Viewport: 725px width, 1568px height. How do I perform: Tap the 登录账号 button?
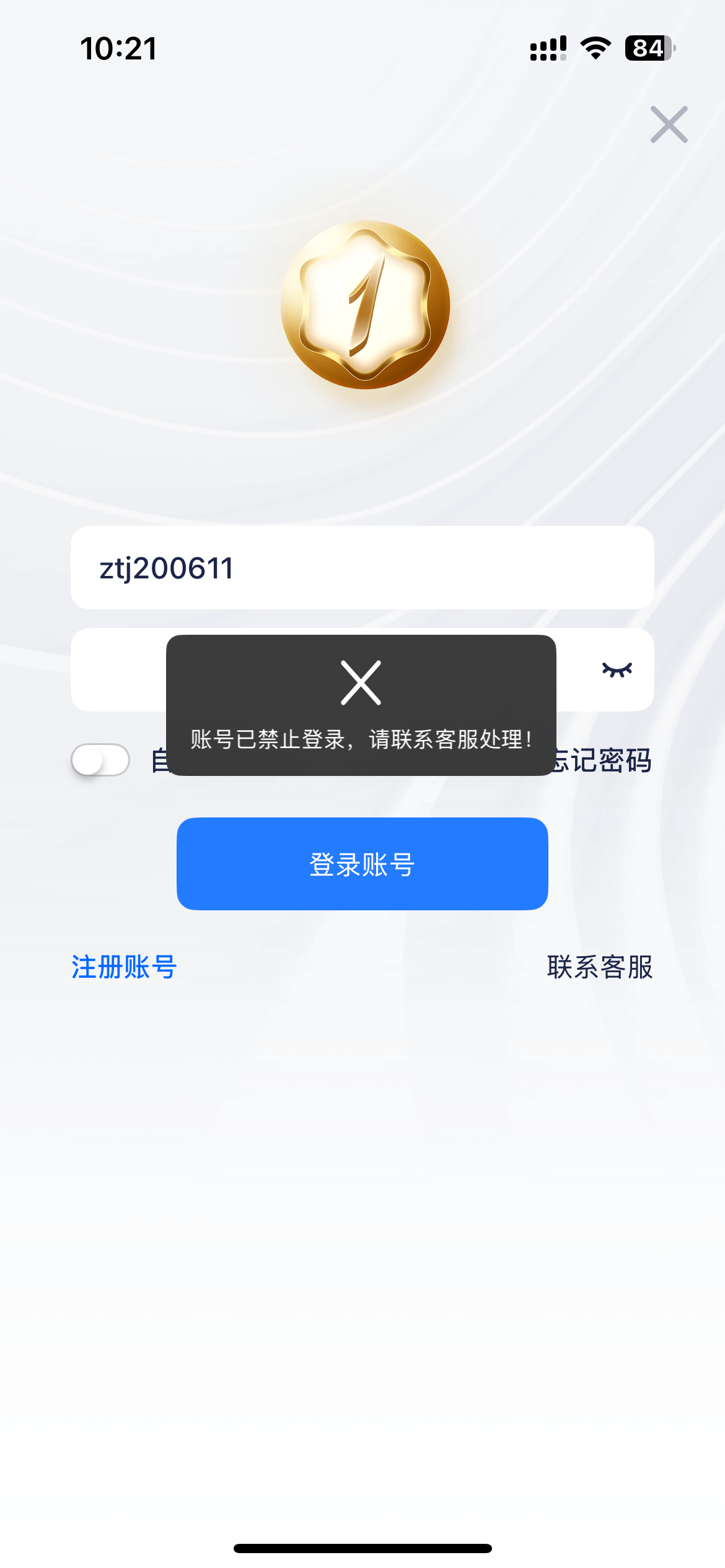[x=362, y=864]
